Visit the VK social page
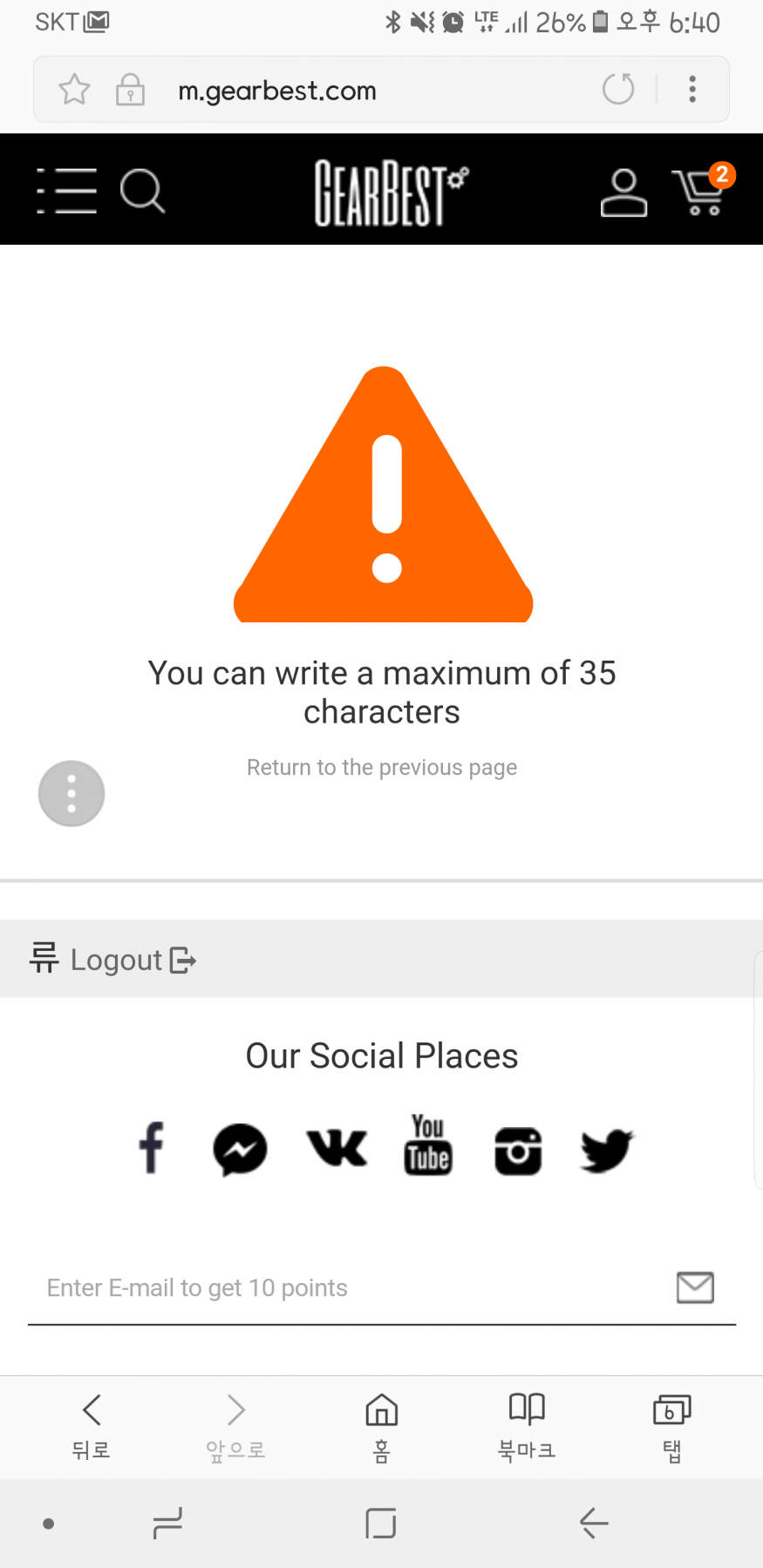This screenshot has height=1568, width=763. point(337,1148)
